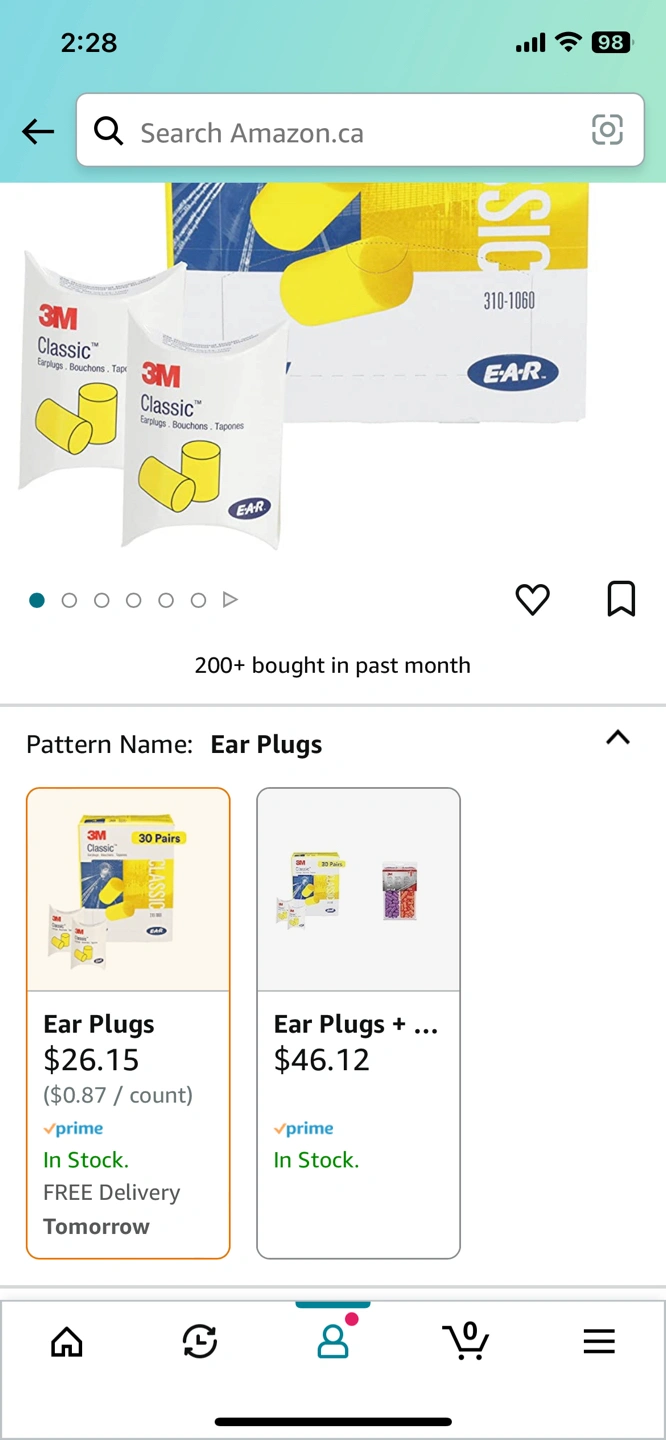
Task: View the shopping cart
Action: point(466,1342)
